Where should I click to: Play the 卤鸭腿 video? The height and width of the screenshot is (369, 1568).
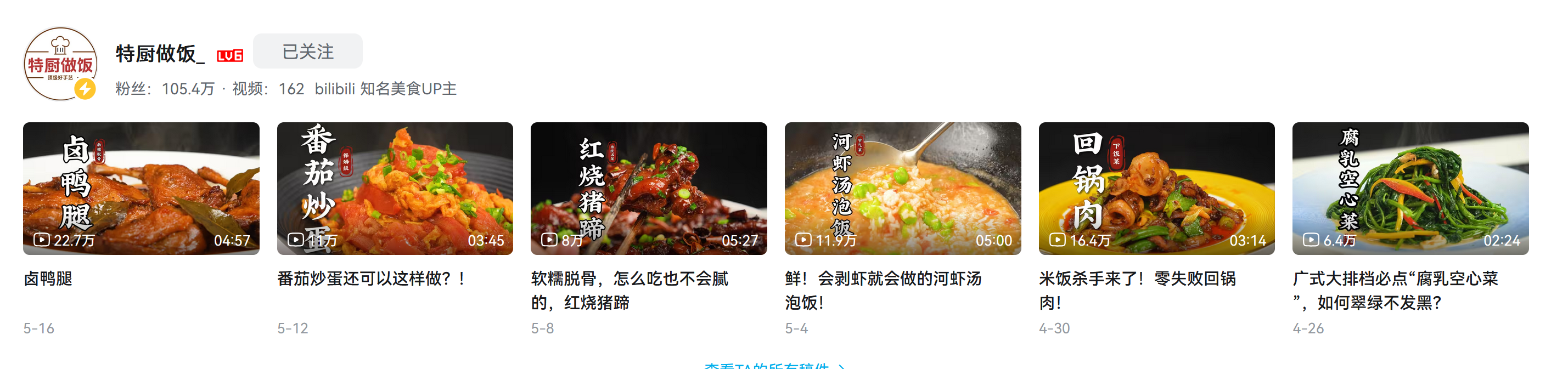click(141, 188)
